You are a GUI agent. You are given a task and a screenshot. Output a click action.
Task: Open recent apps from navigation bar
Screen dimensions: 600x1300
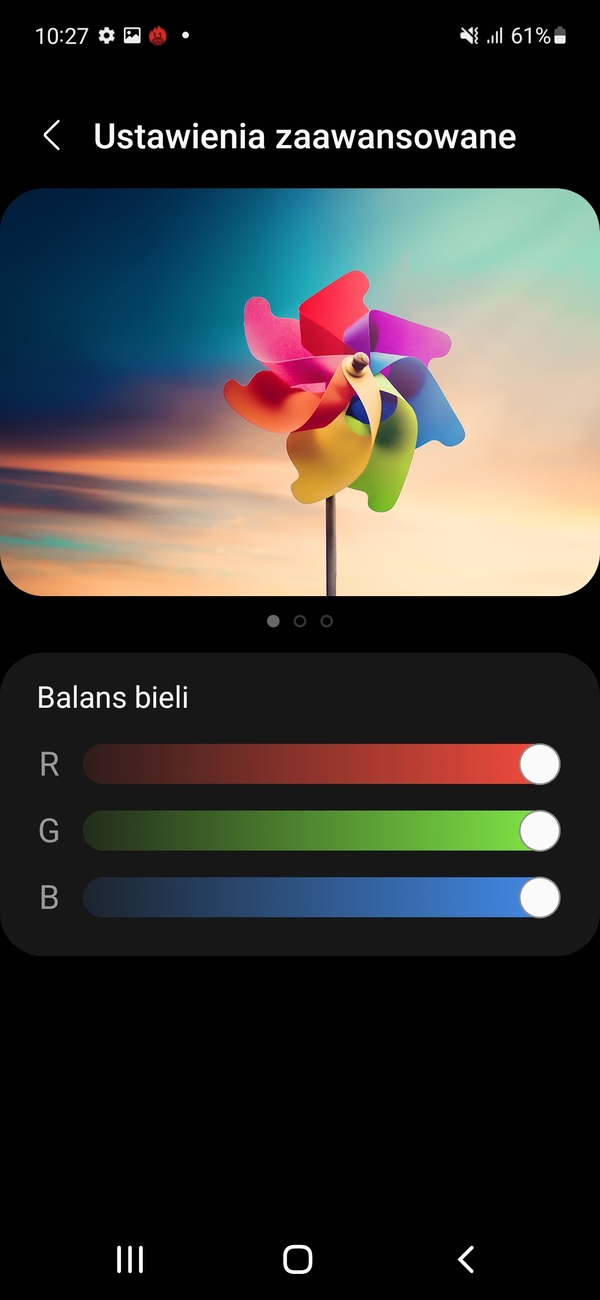point(130,1259)
